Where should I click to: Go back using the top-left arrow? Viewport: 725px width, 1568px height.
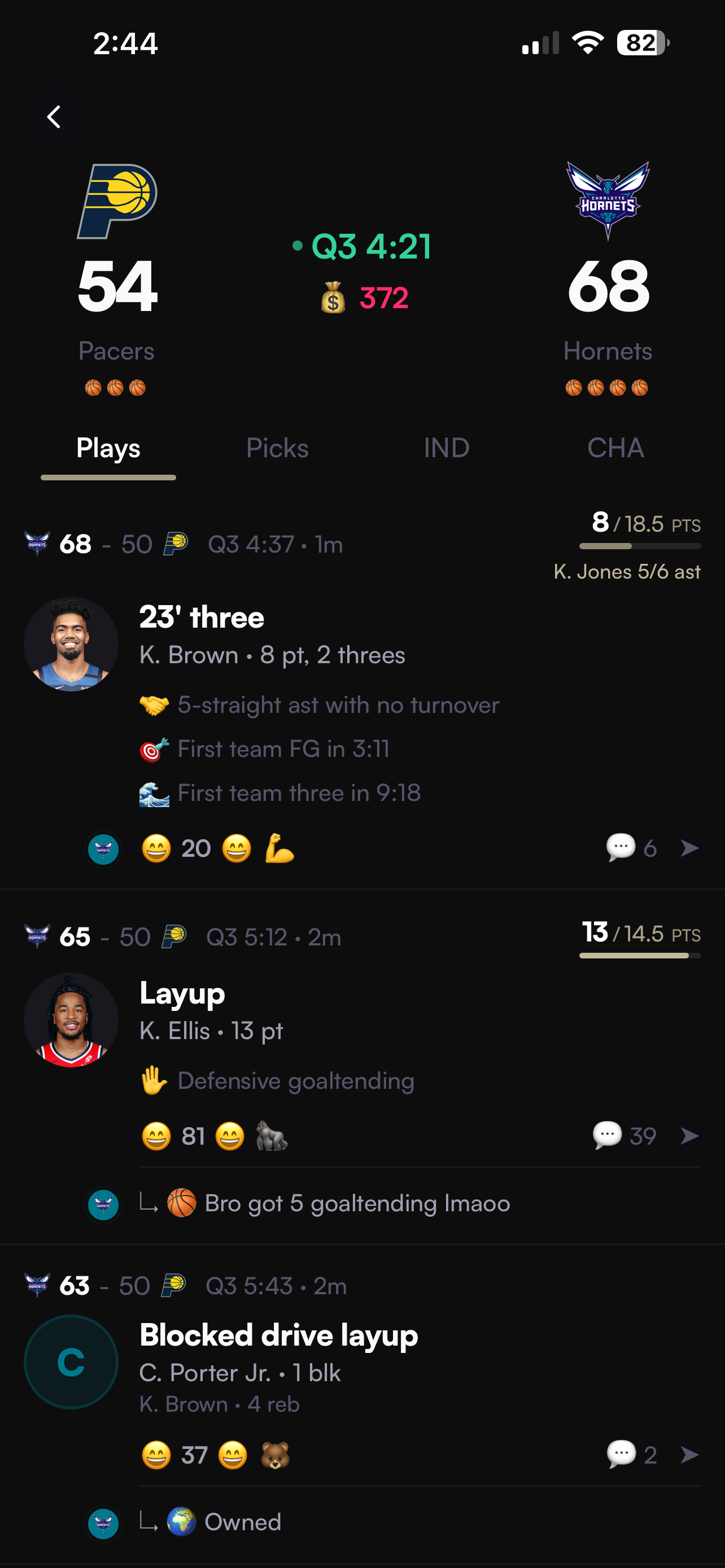point(54,117)
